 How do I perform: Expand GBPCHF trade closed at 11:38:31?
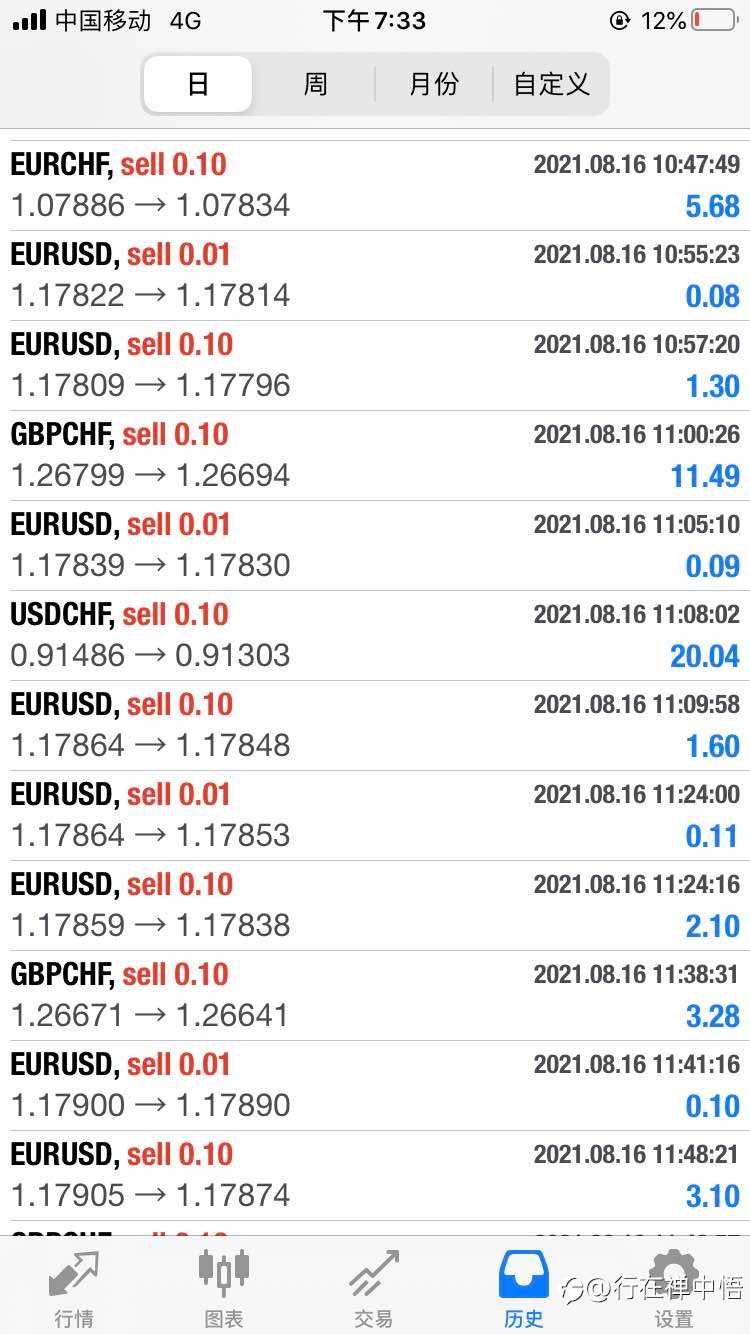click(375, 996)
